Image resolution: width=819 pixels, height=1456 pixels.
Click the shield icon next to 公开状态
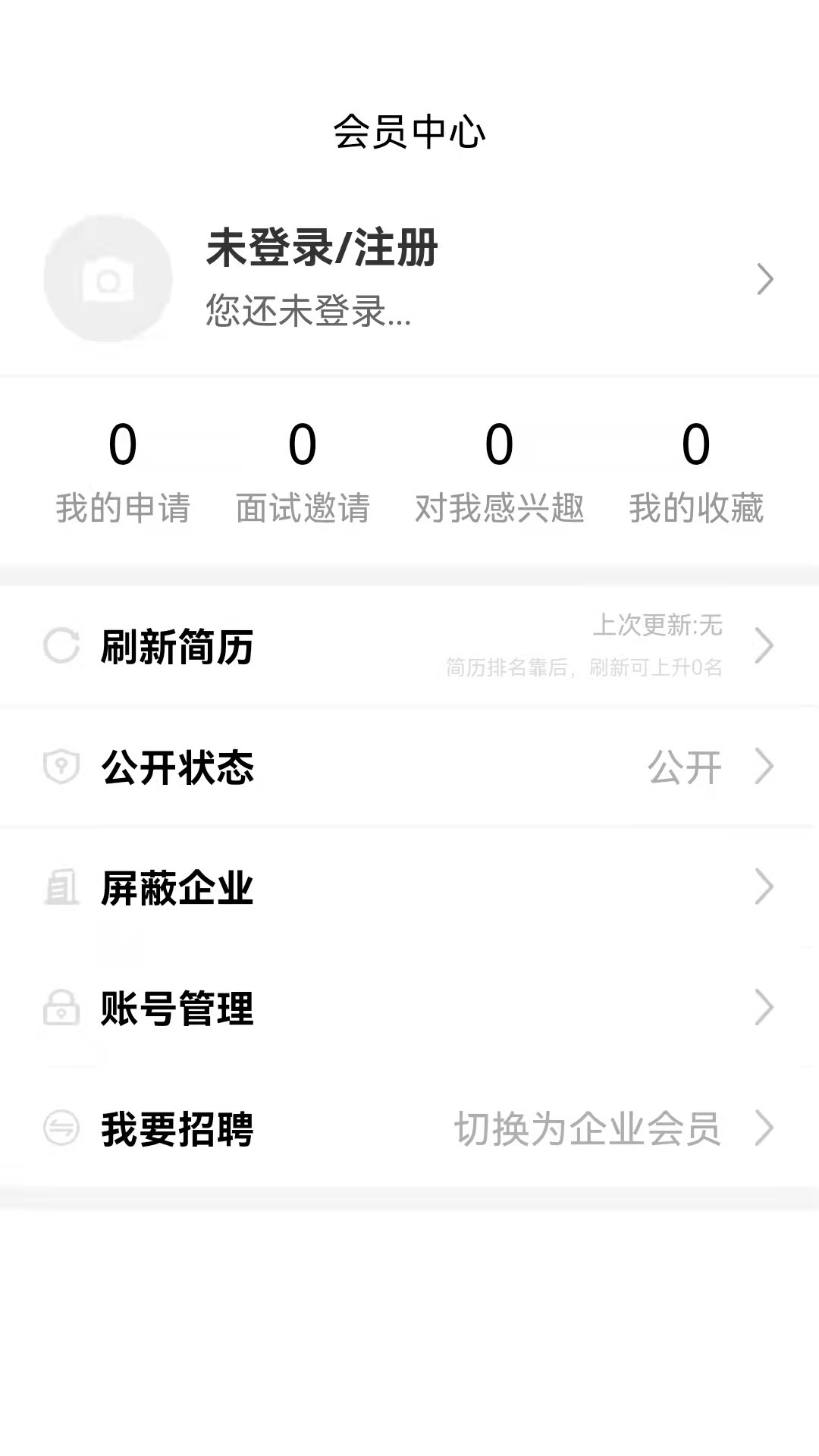(x=61, y=767)
